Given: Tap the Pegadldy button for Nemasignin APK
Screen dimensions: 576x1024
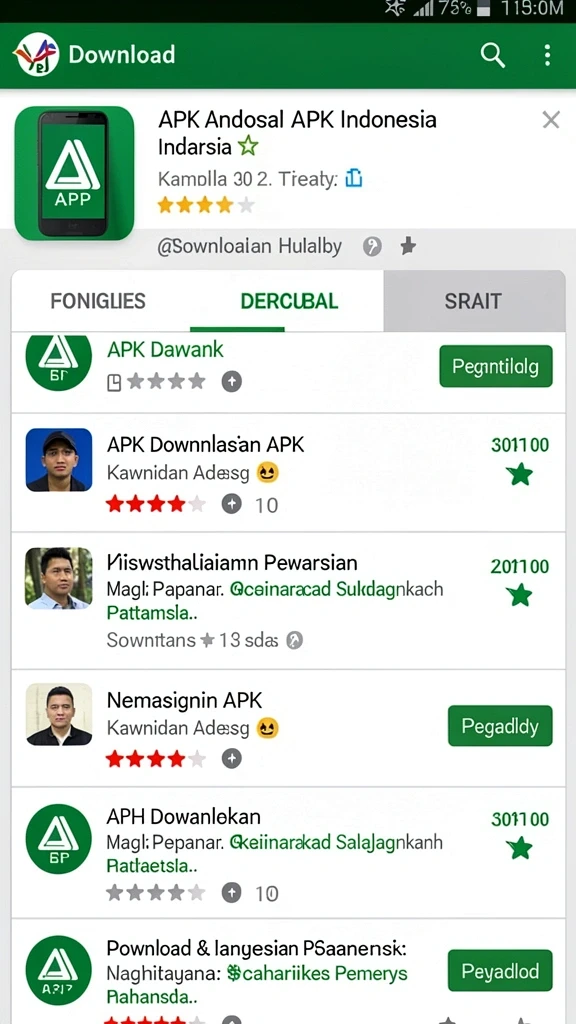Looking at the screenshot, I should pos(500,726).
